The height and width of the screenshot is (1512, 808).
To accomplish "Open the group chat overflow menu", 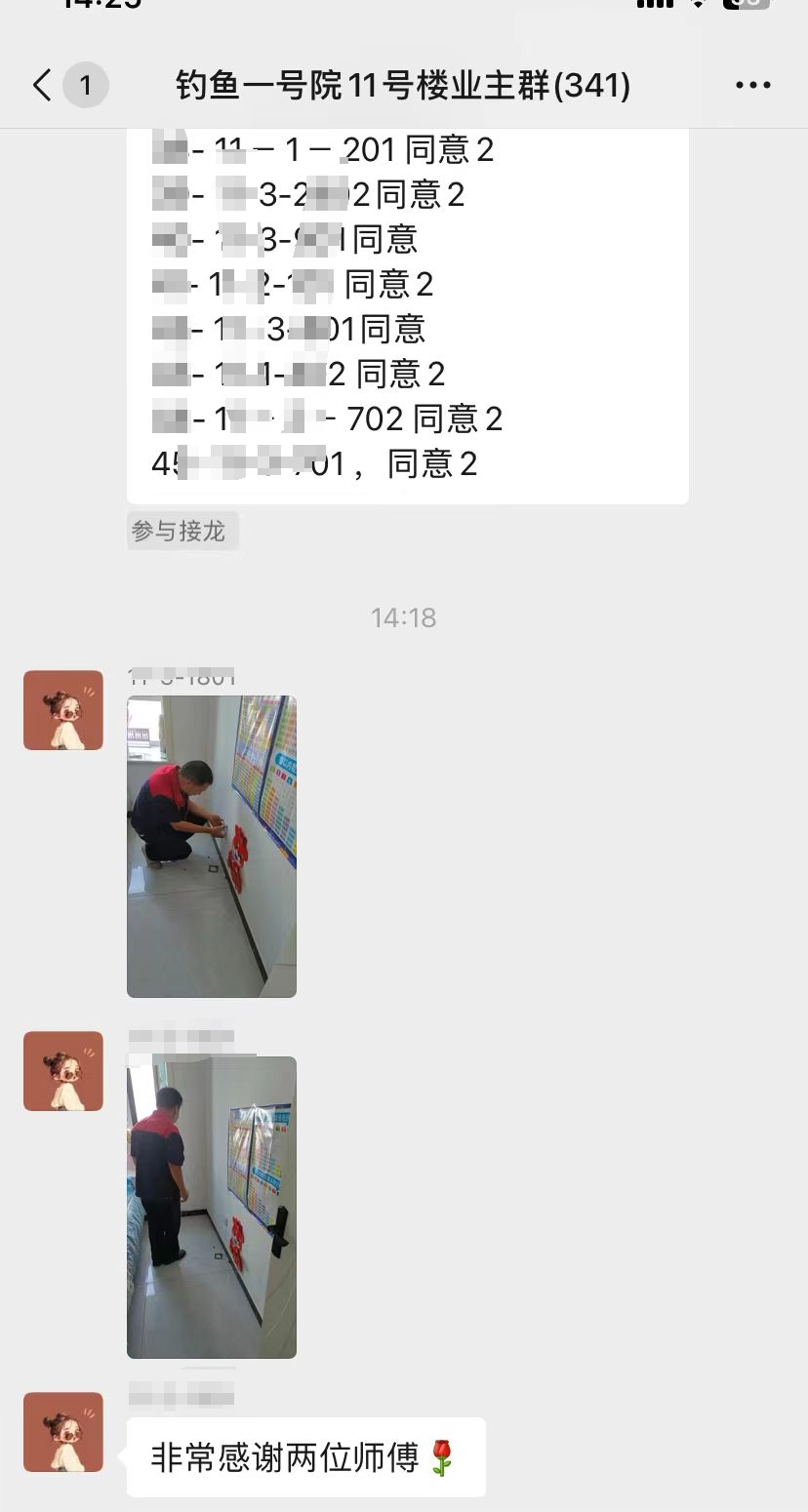I will [x=752, y=86].
